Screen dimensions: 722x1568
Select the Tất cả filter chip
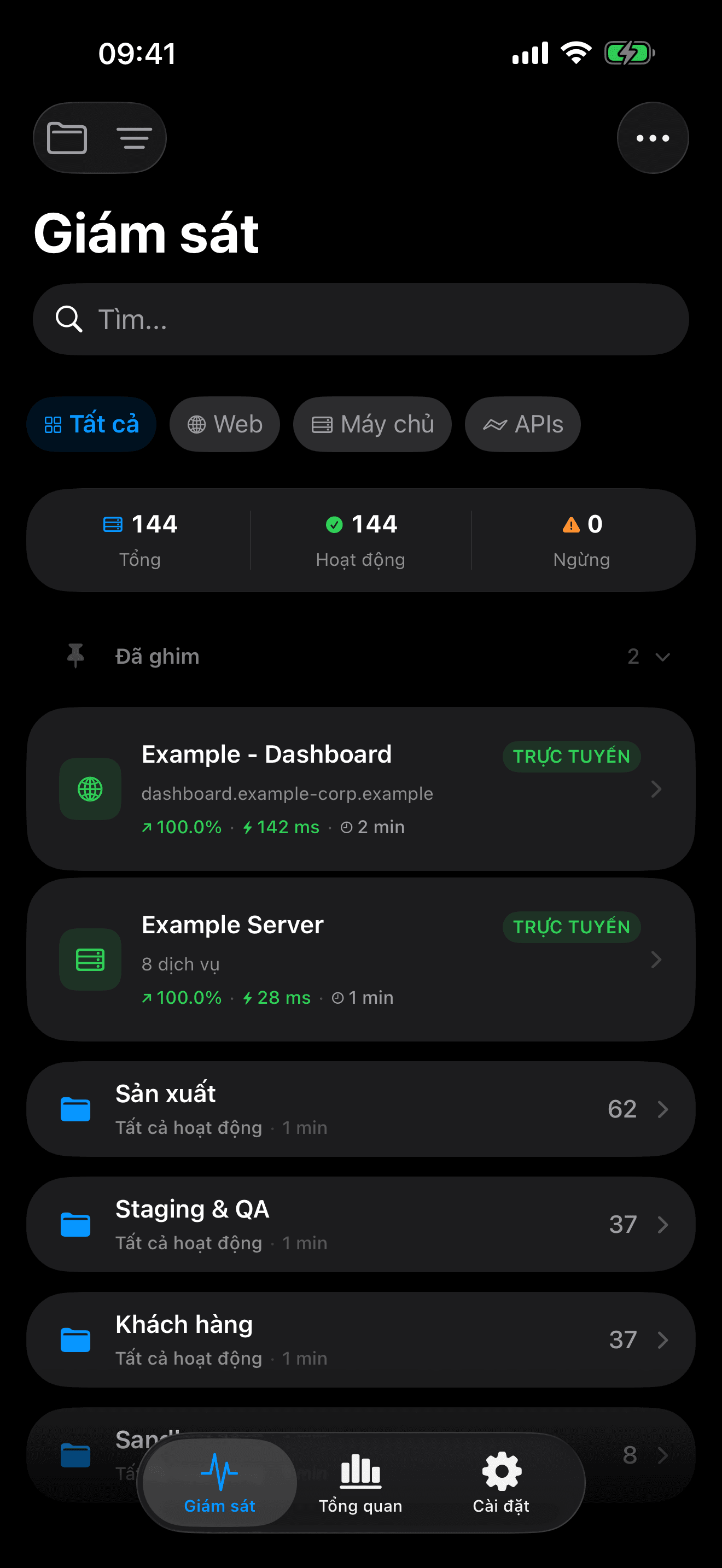[x=92, y=424]
